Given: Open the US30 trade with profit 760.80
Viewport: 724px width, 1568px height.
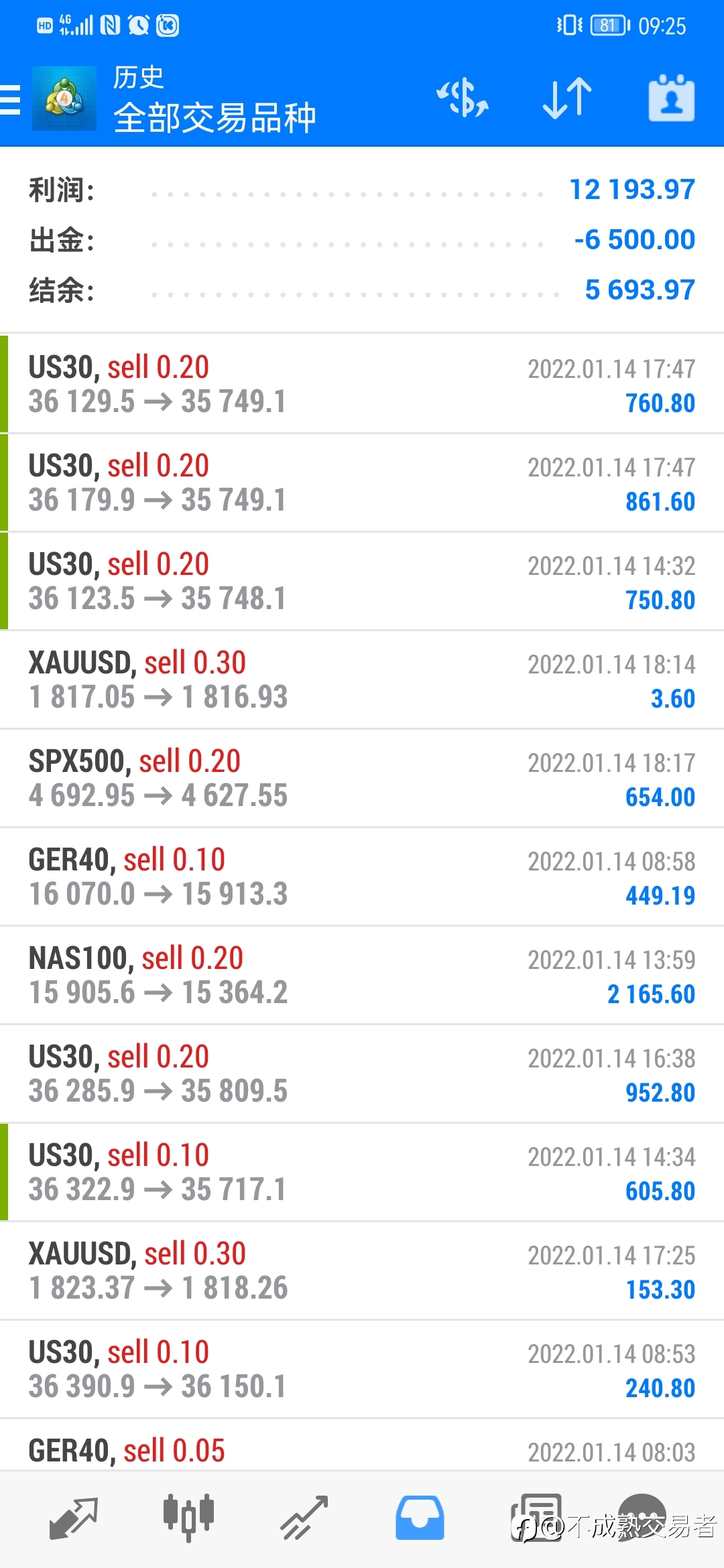Looking at the screenshot, I should click(x=362, y=384).
